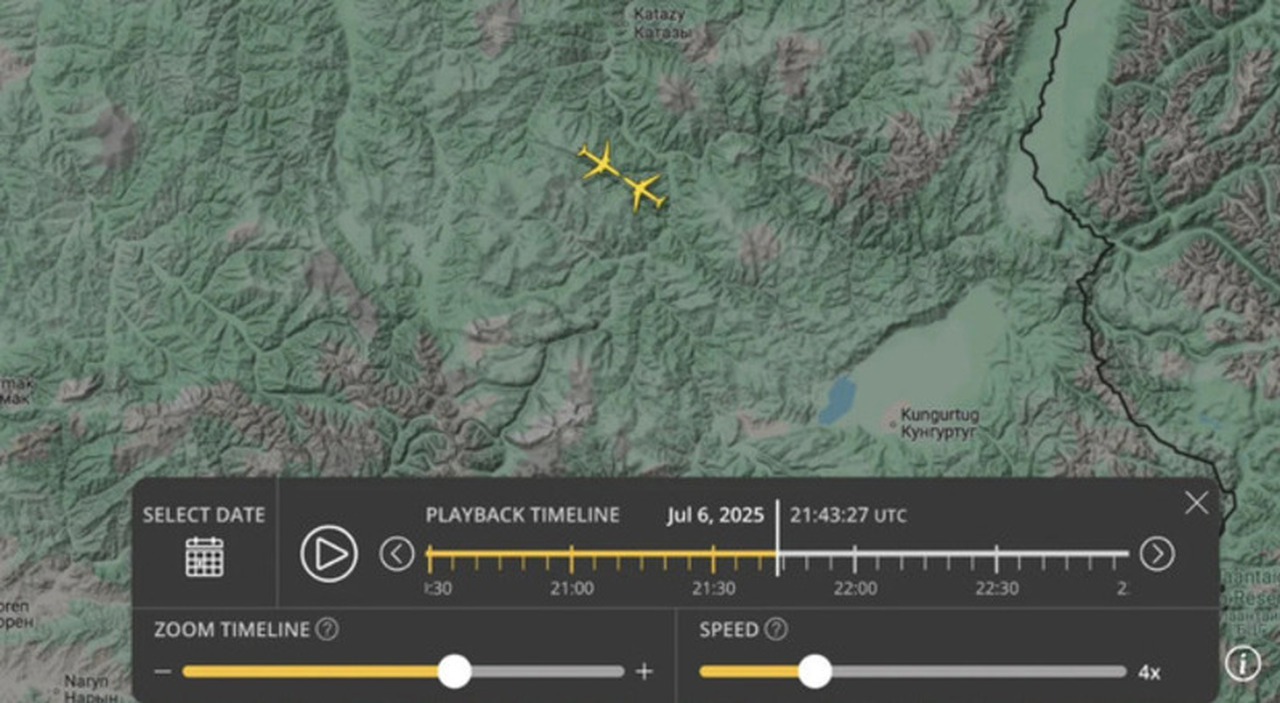Open the Select Date calendar
The width and height of the screenshot is (1280, 703).
204,556
